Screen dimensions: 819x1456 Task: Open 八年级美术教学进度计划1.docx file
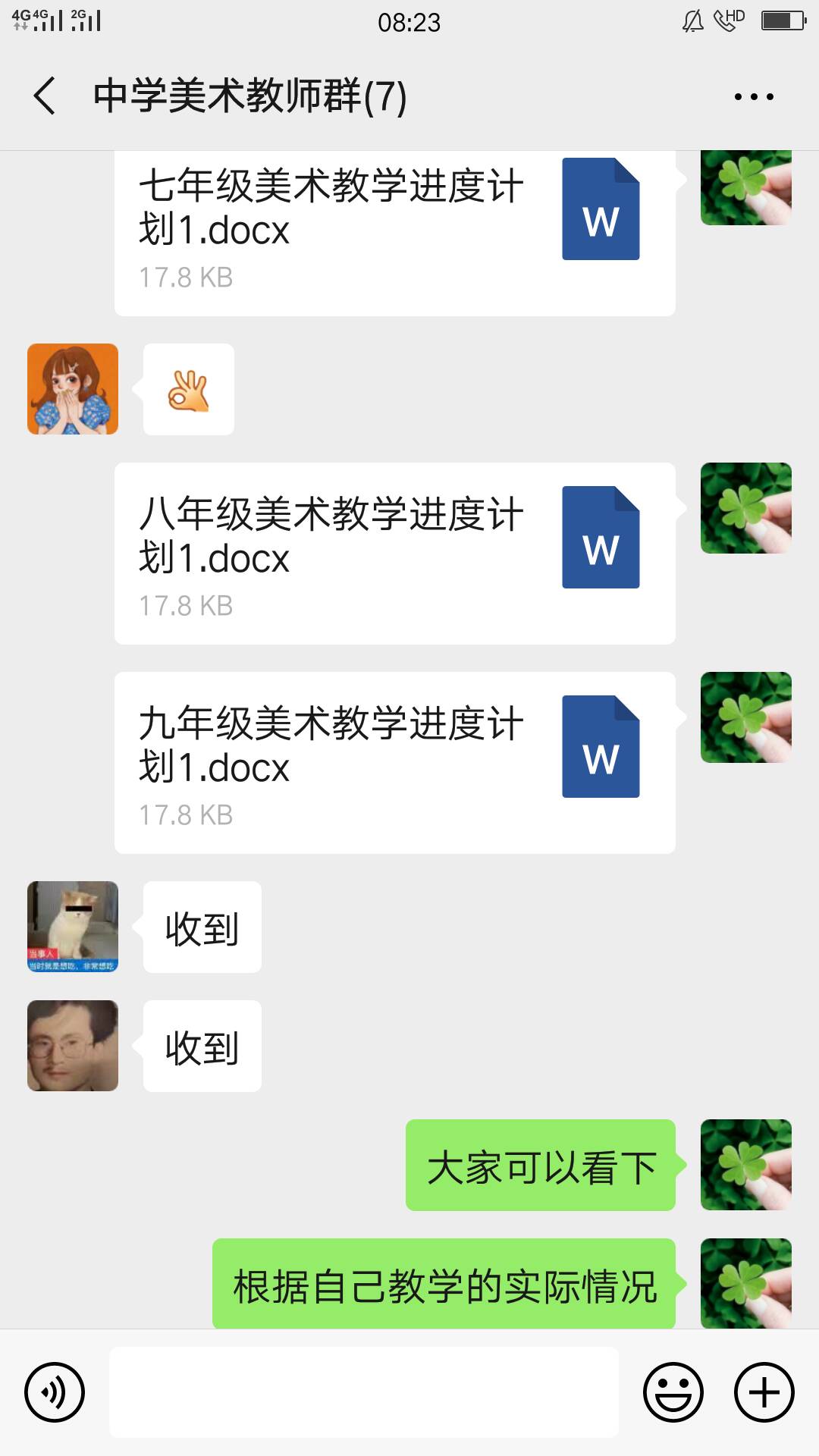point(394,554)
